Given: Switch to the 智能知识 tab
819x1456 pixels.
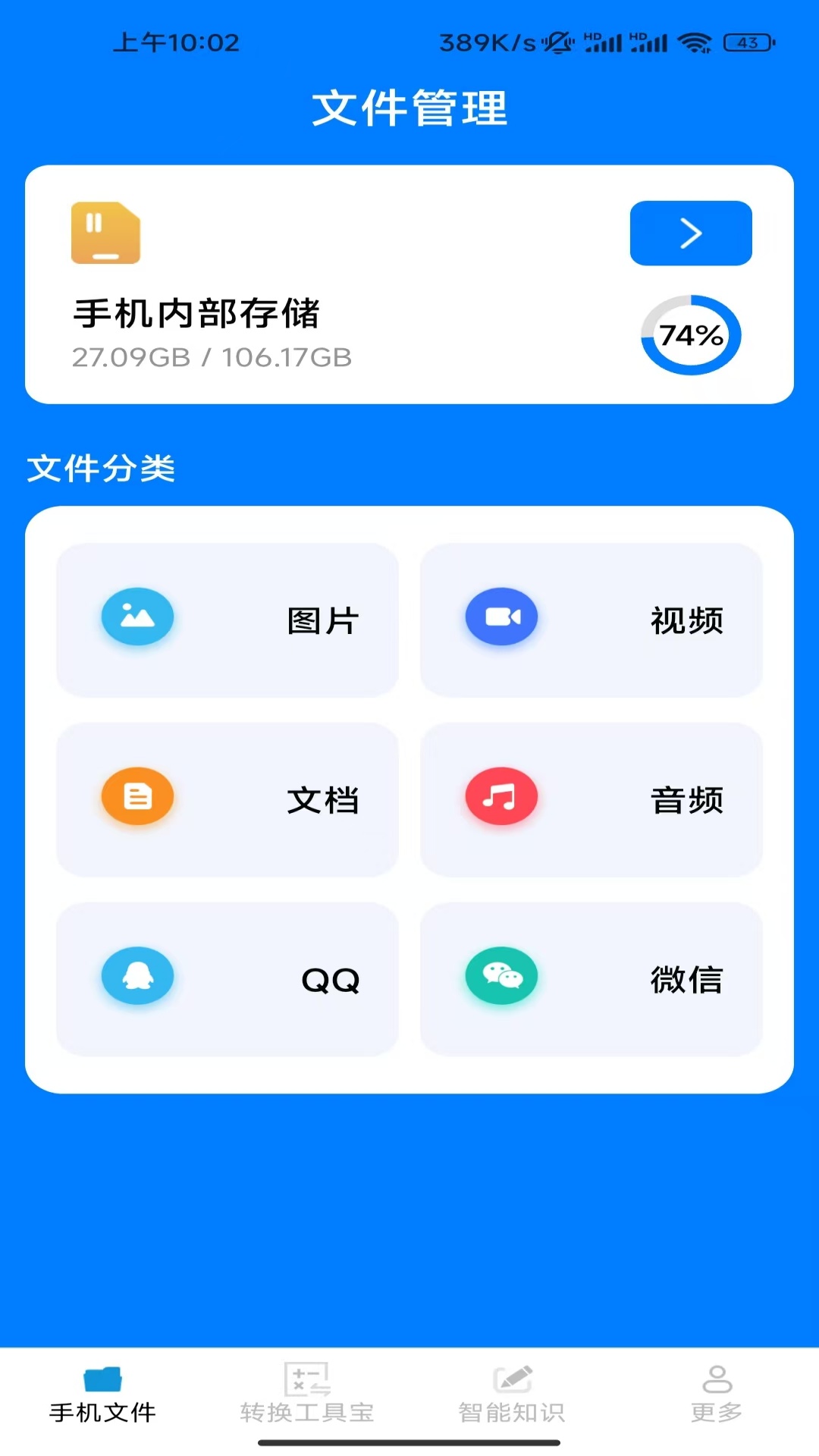Looking at the screenshot, I should tap(512, 1409).
